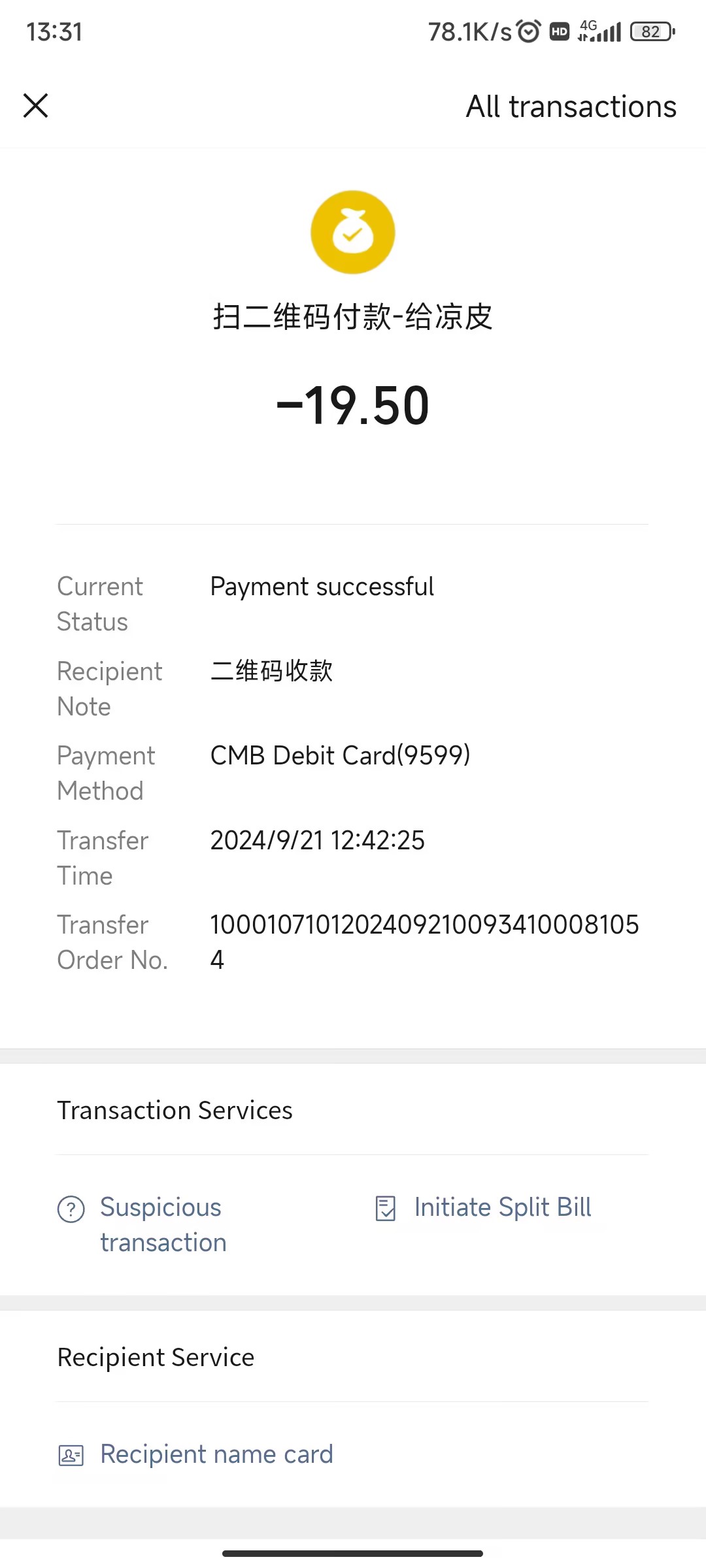This screenshot has width=706, height=1568.
Task: Tap Initiate Split Bill
Action: click(x=501, y=1207)
